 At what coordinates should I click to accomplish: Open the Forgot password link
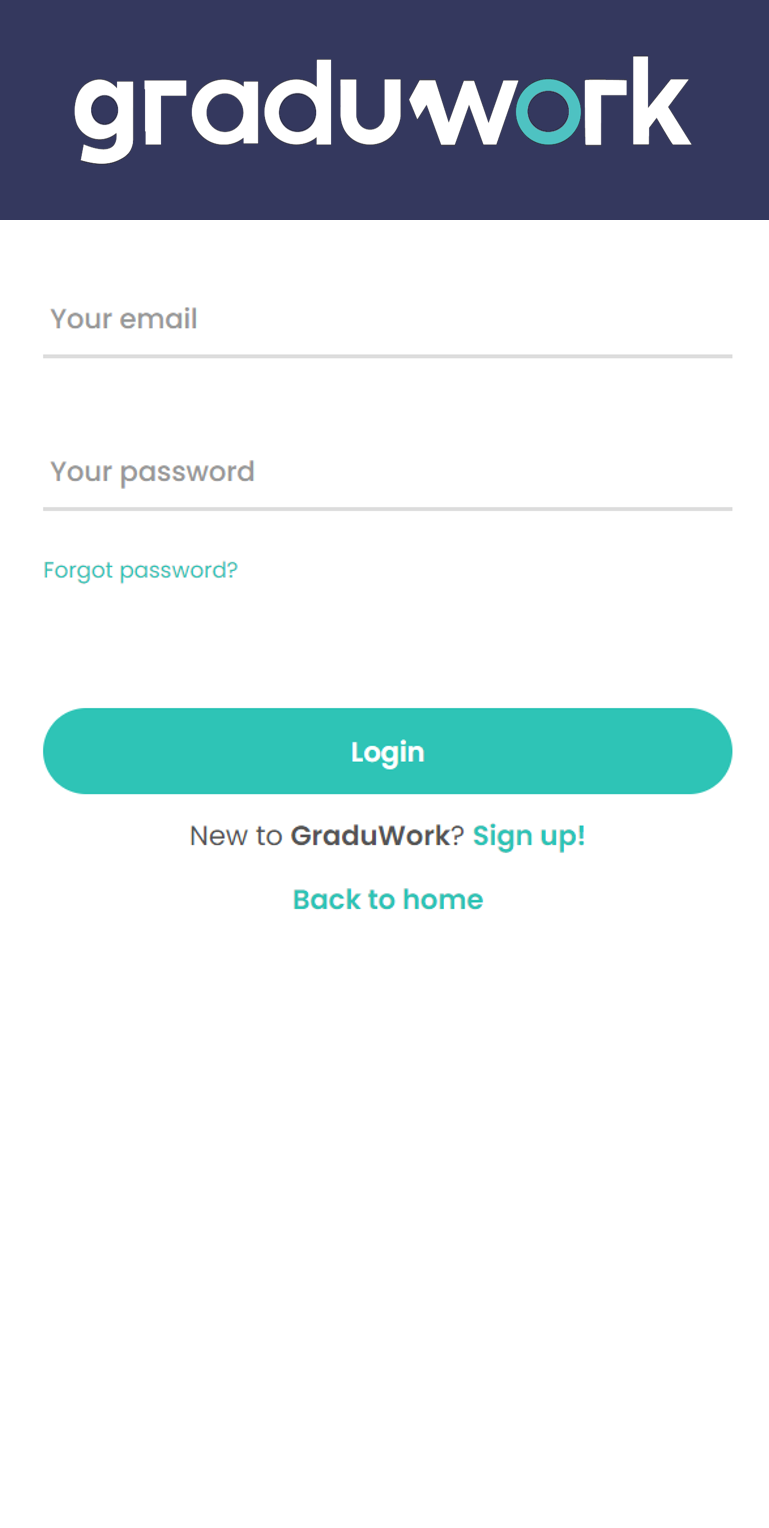[x=141, y=570]
